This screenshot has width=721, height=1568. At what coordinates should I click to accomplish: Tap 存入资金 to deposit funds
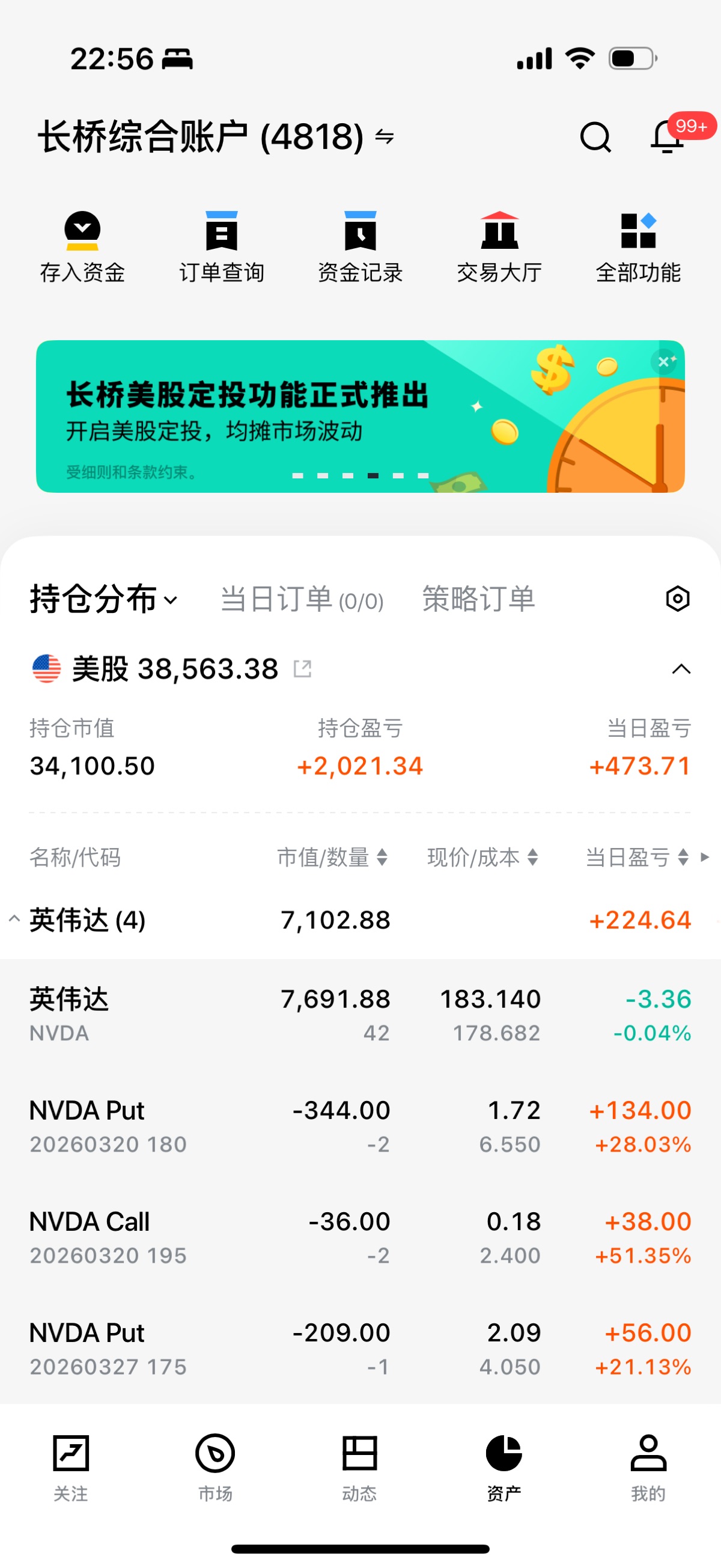[82, 246]
